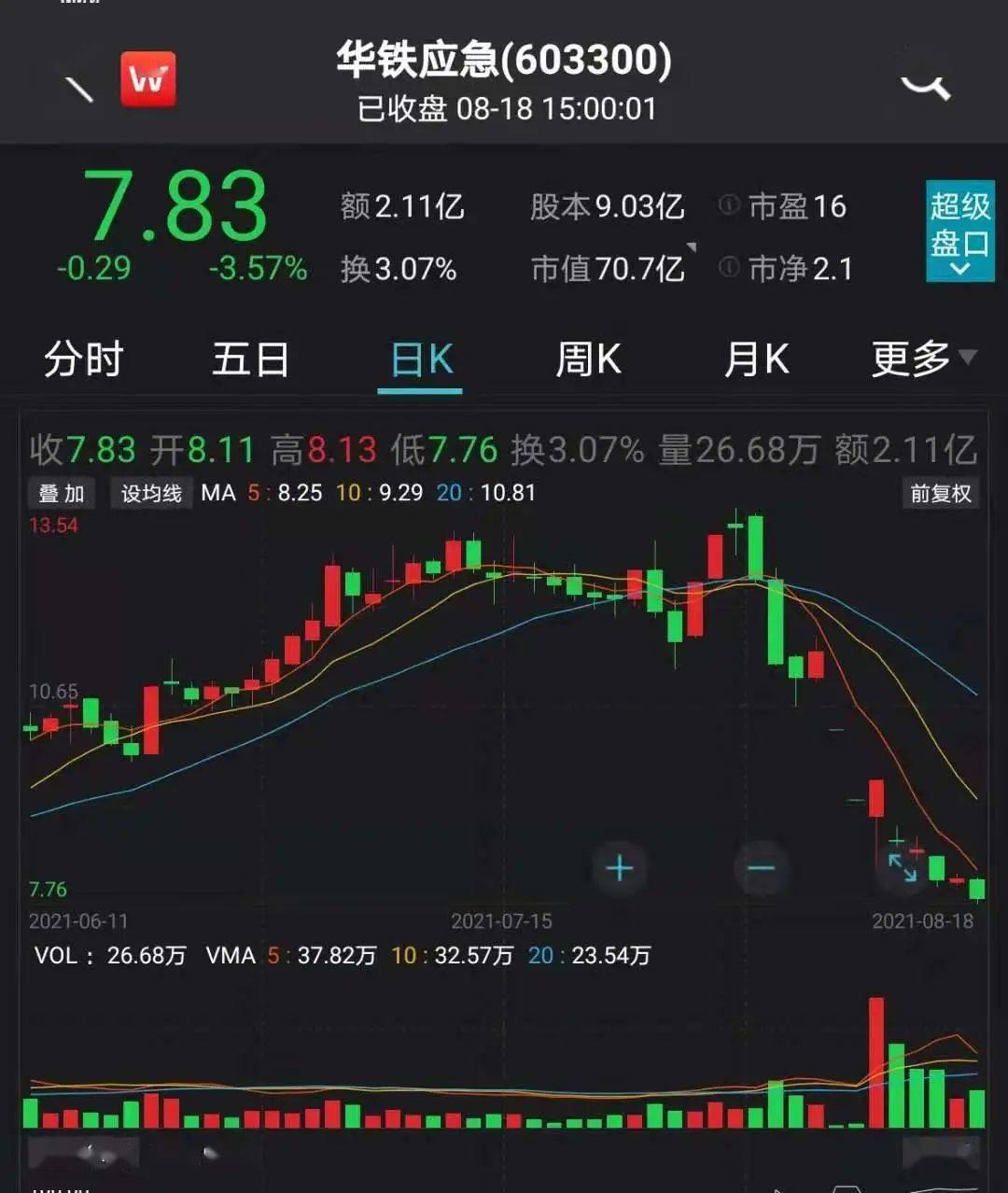This screenshot has height=1193, width=1008.
Task: Zoom in the K-line chart with plus
Action: coord(620,869)
